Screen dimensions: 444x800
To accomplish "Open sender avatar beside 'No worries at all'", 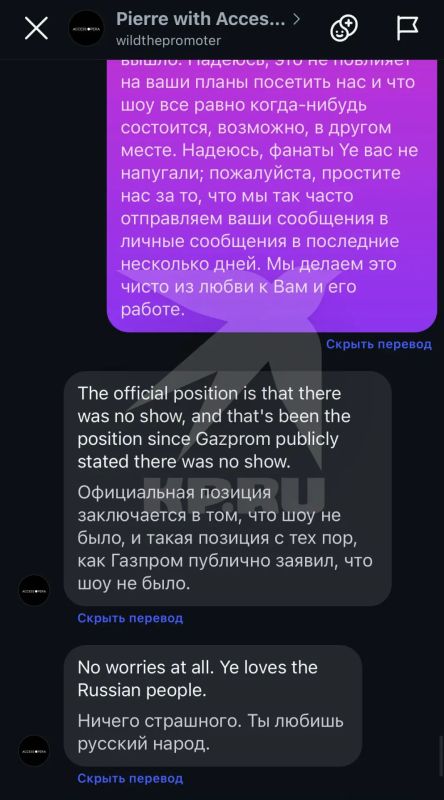I will 34,751.
